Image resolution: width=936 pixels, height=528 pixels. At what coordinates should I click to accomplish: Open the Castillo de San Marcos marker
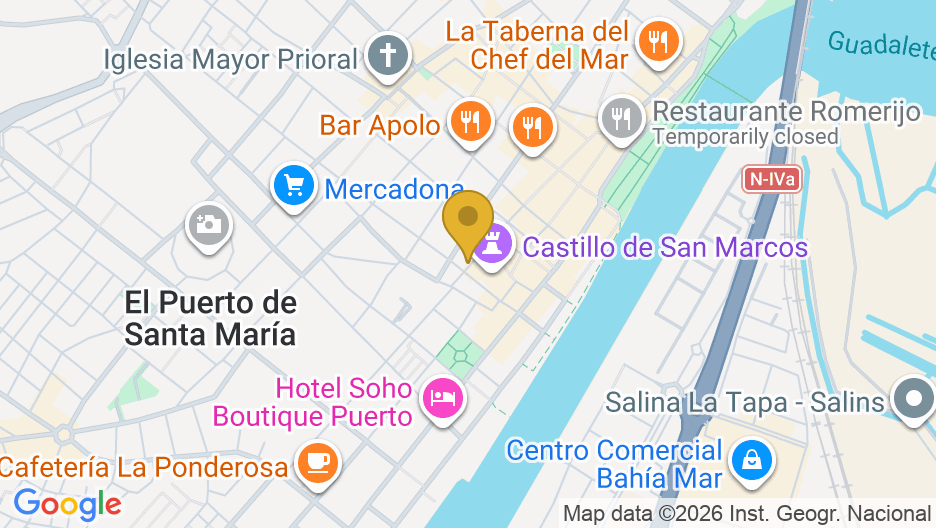(491, 244)
